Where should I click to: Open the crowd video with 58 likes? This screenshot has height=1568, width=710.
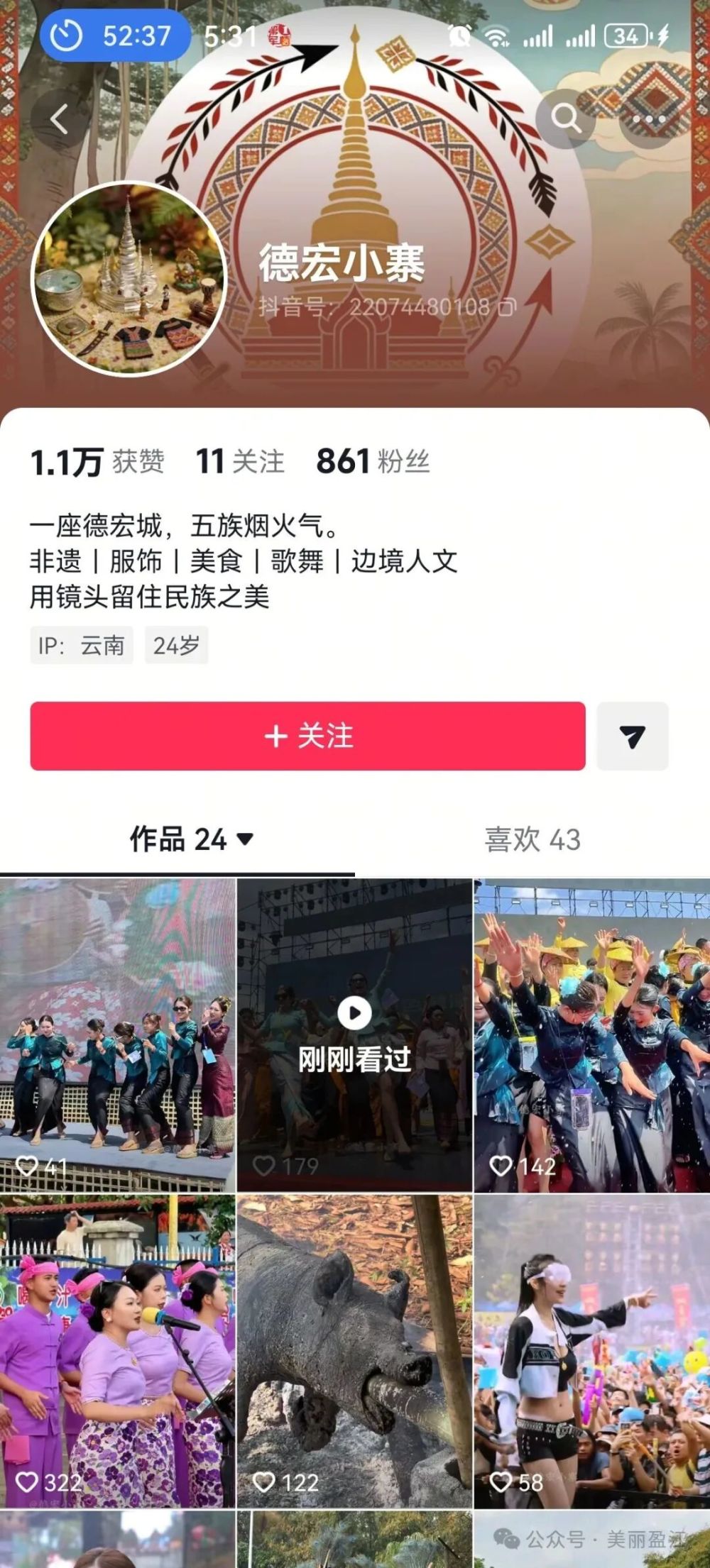[591, 1352]
